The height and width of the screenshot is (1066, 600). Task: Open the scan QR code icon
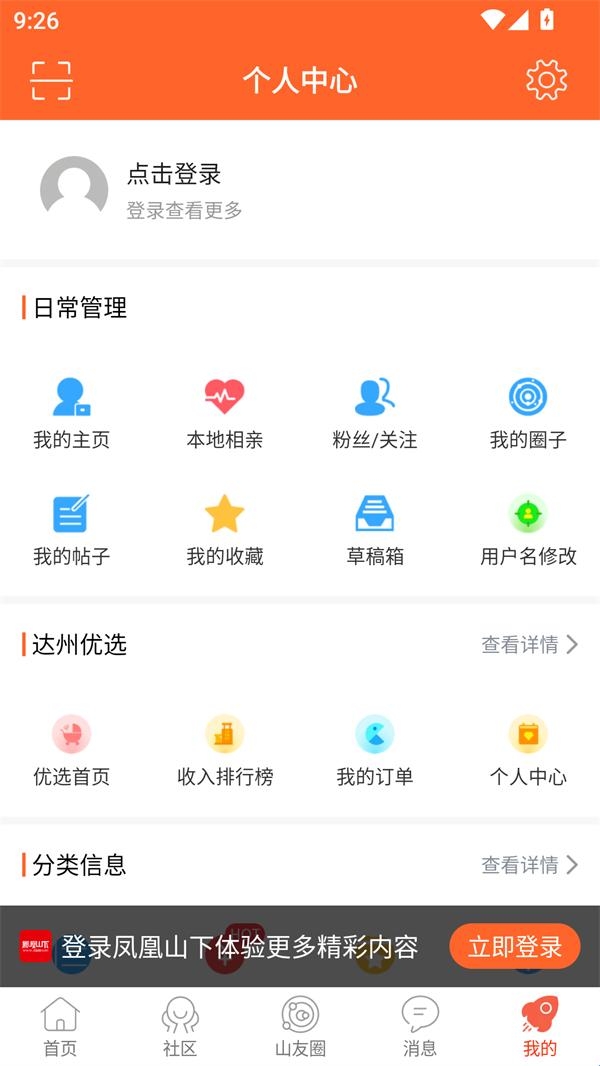coord(51,80)
